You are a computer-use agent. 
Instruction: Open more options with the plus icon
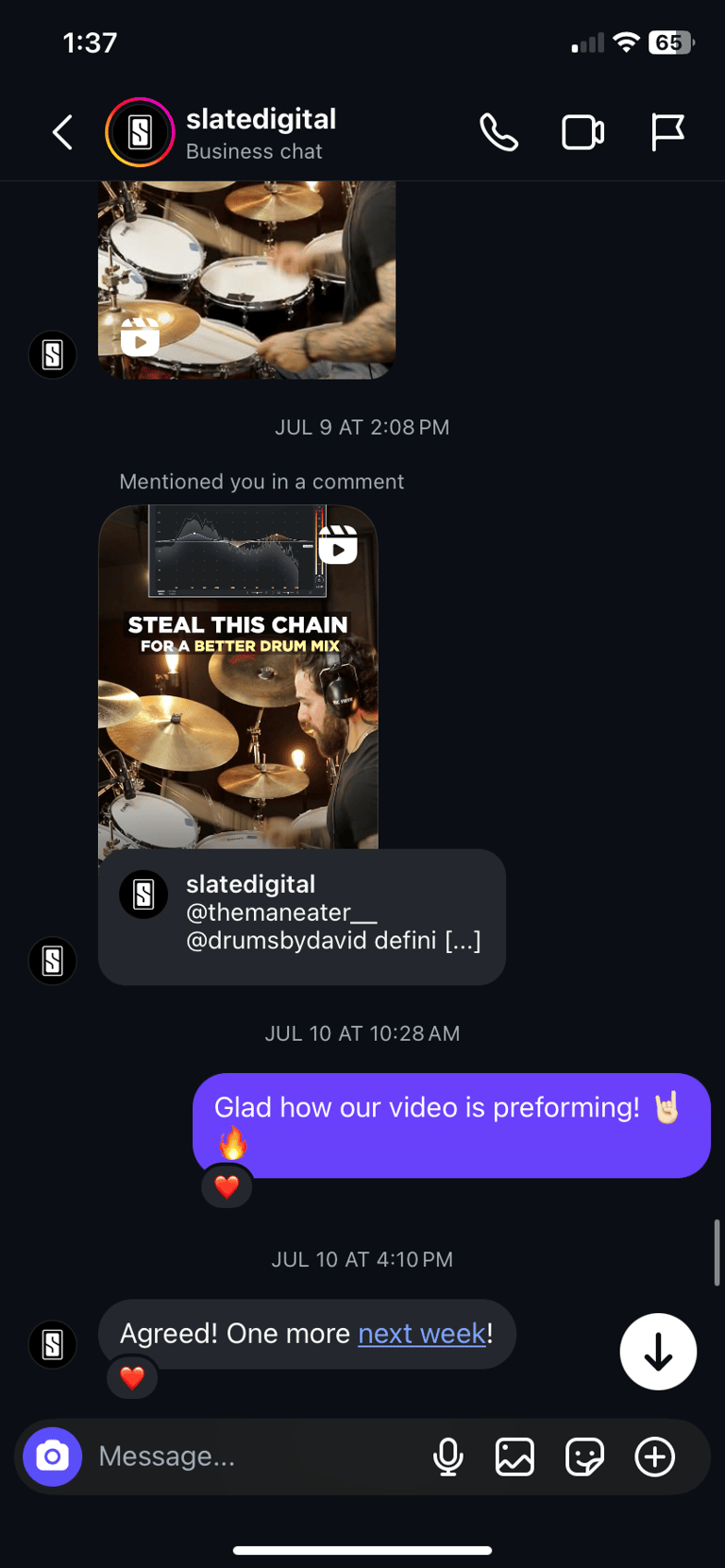[654, 1457]
